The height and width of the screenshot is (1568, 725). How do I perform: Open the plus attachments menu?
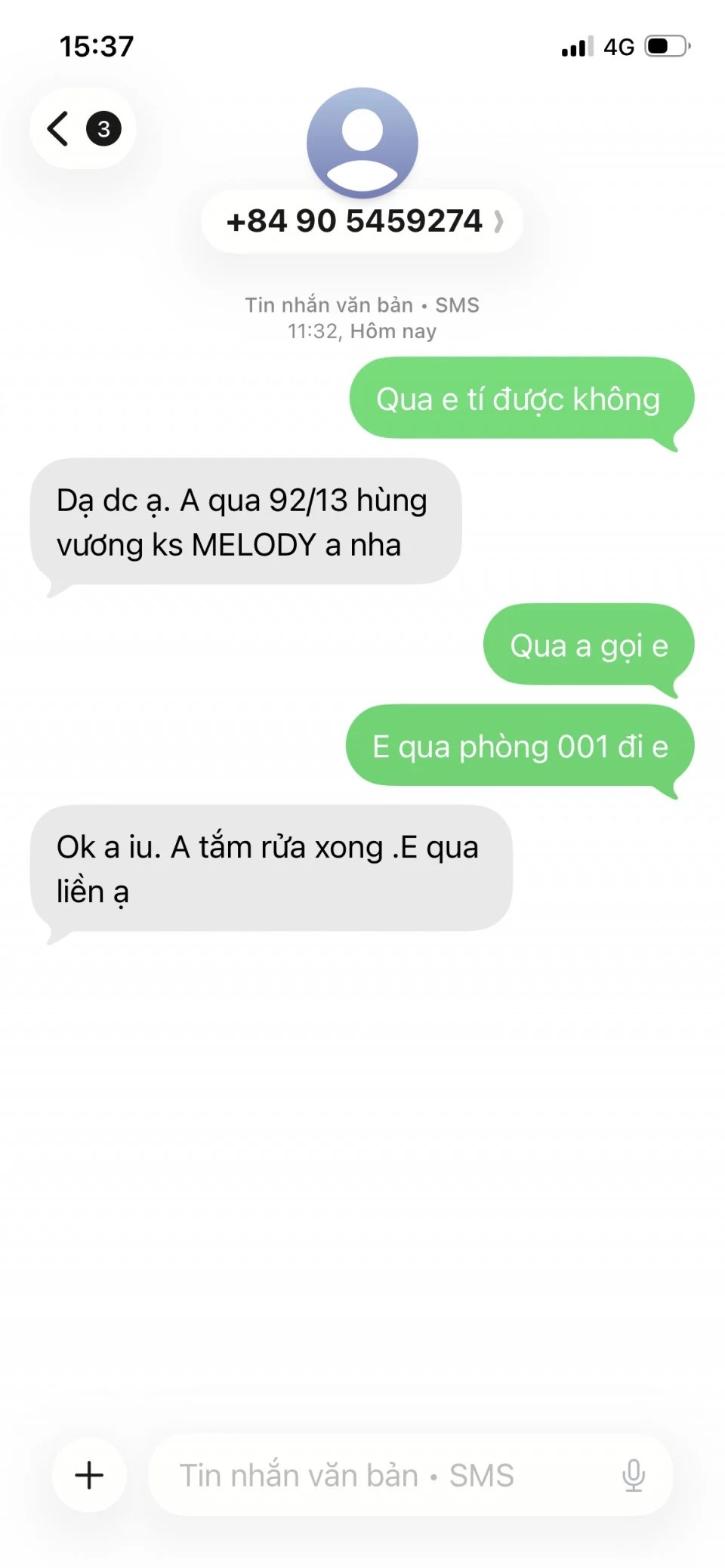coord(89,1474)
